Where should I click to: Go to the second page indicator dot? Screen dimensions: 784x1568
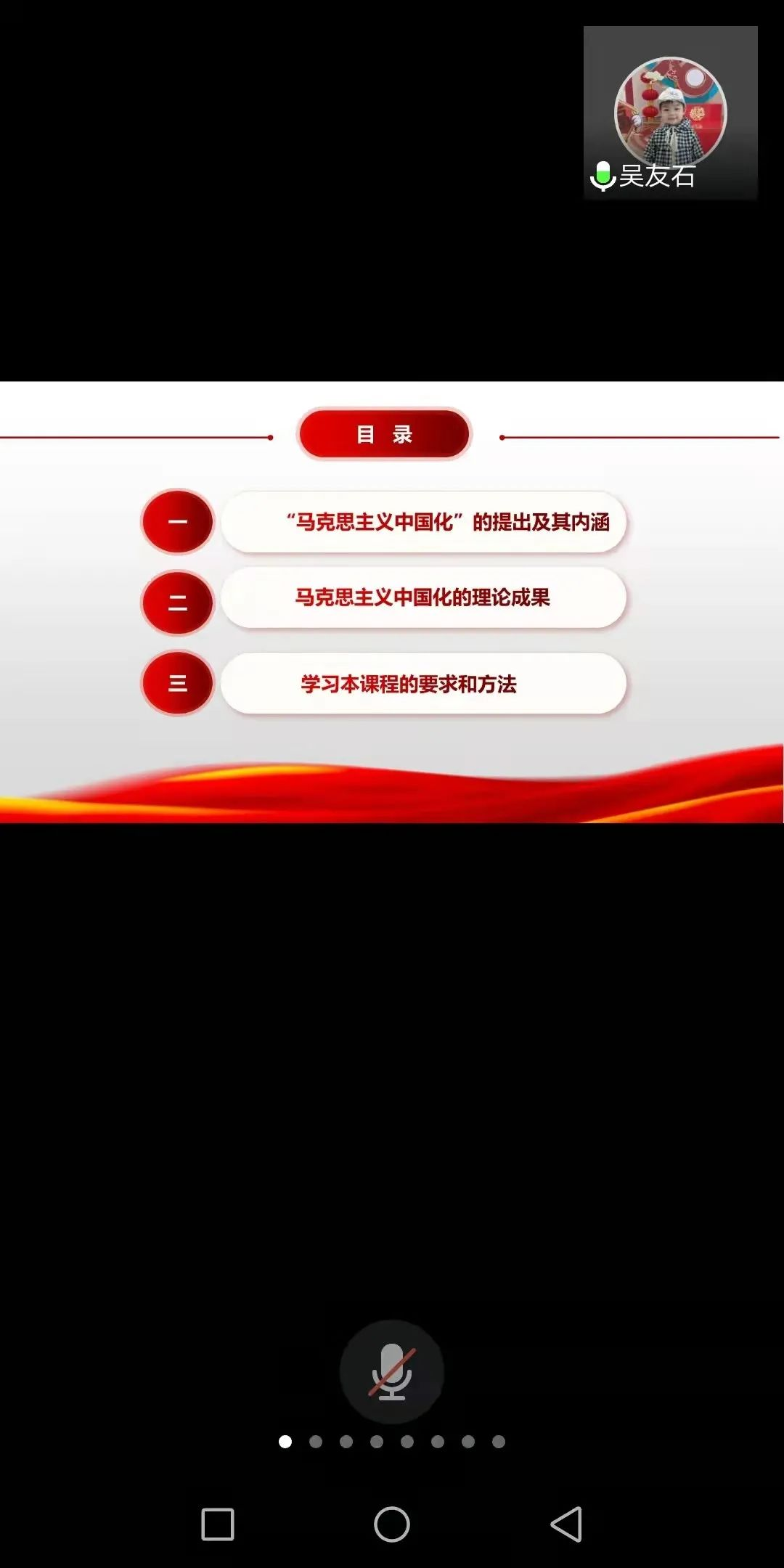click(x=316, y=1442)
